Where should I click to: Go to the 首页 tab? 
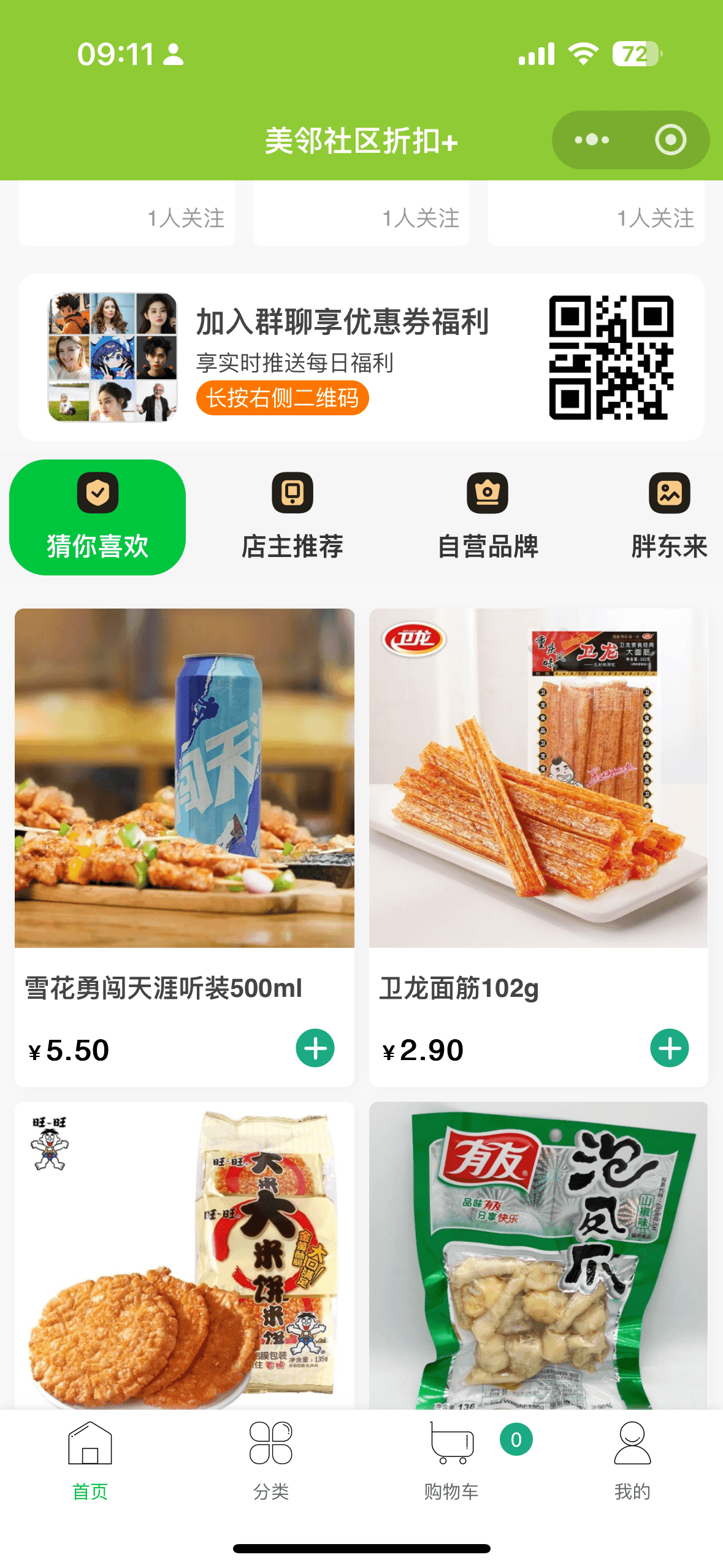pos(90,1461)
